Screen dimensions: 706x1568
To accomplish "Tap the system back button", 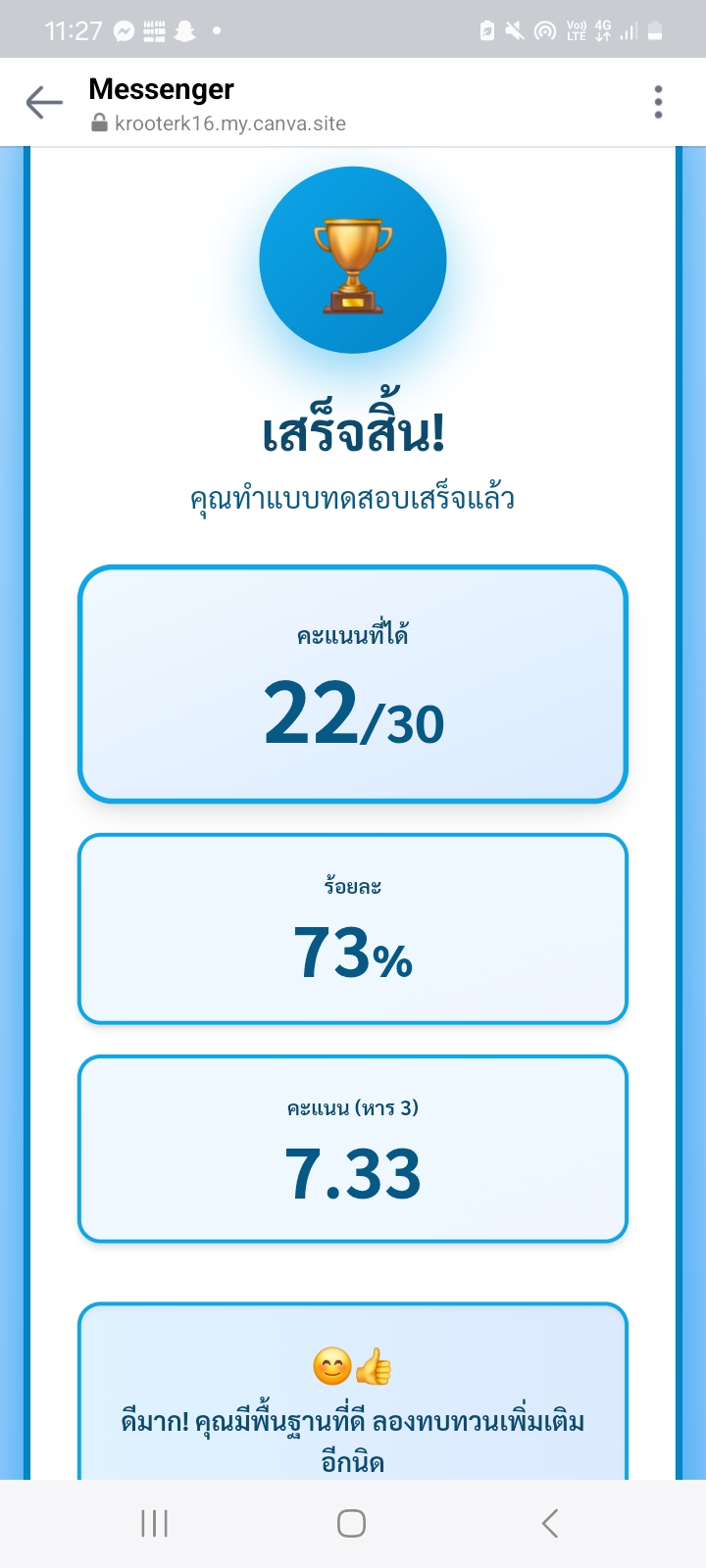I will (550, 1523).
